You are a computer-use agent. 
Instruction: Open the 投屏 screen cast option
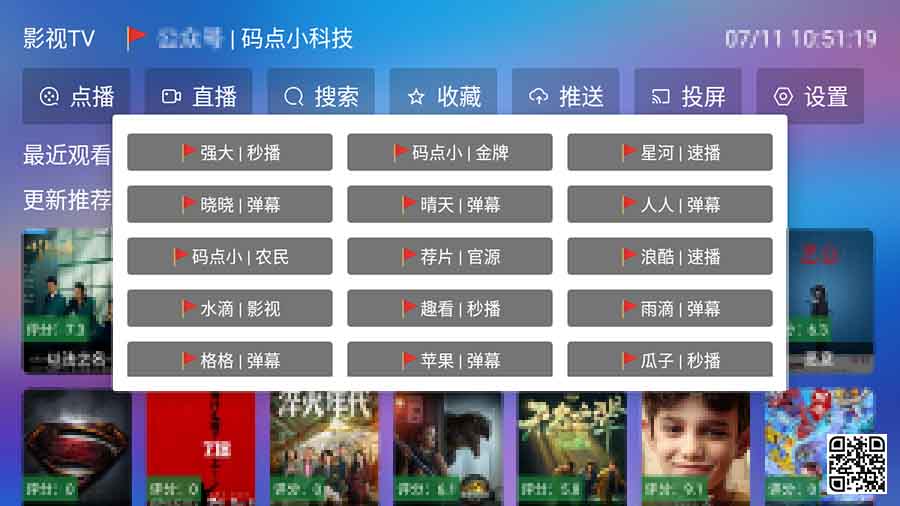coord(688,97)
